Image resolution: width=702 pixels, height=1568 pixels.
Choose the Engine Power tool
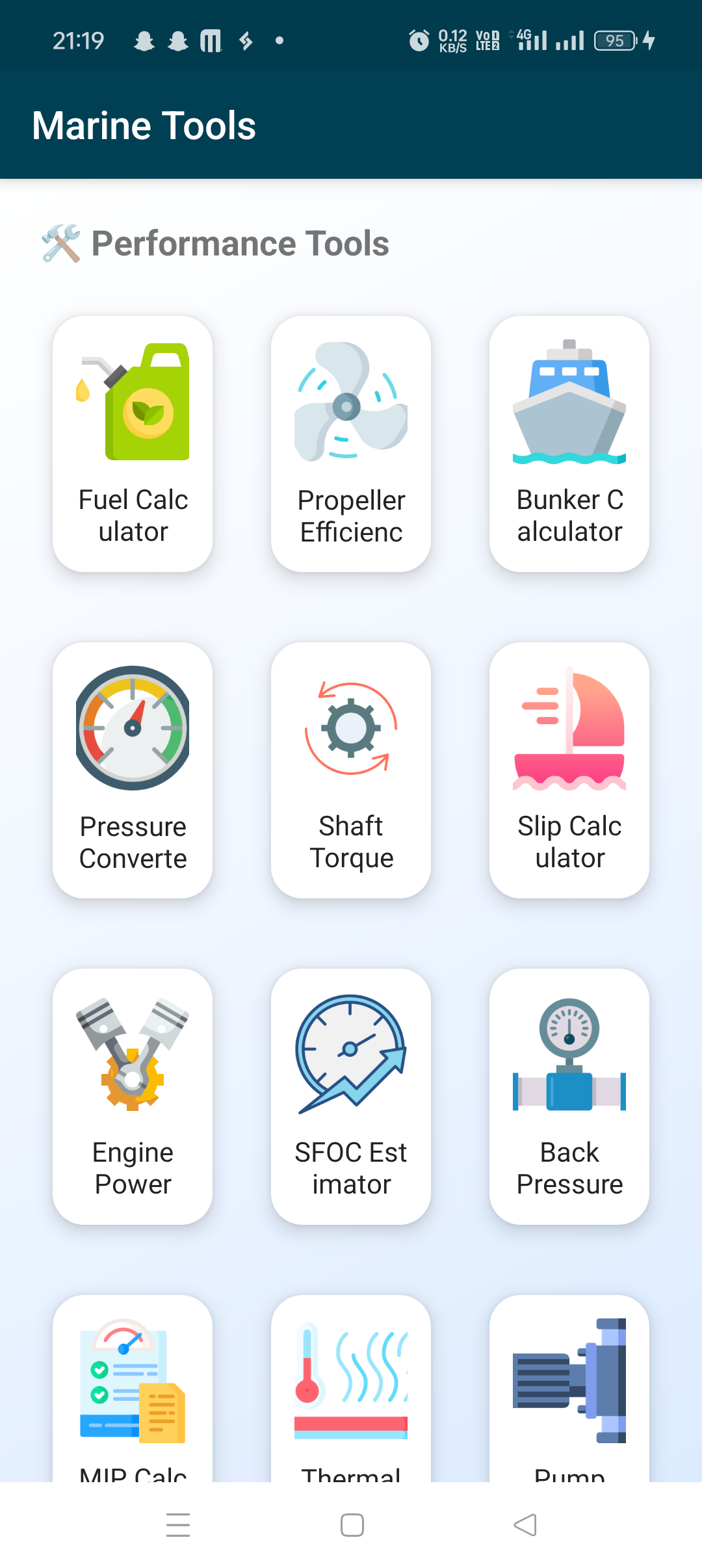tap(133, 1097)
